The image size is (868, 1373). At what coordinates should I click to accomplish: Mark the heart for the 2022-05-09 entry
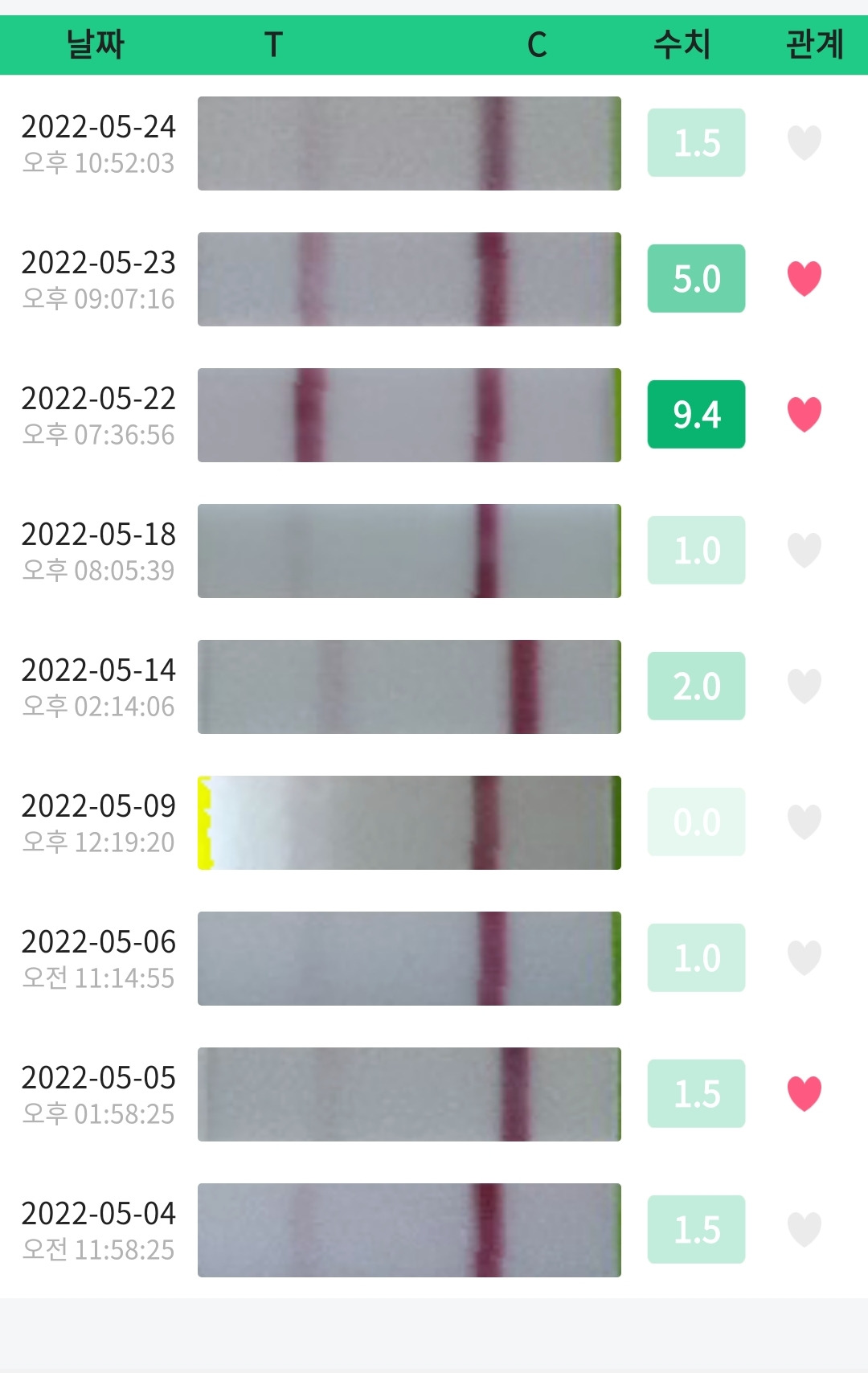804,822
